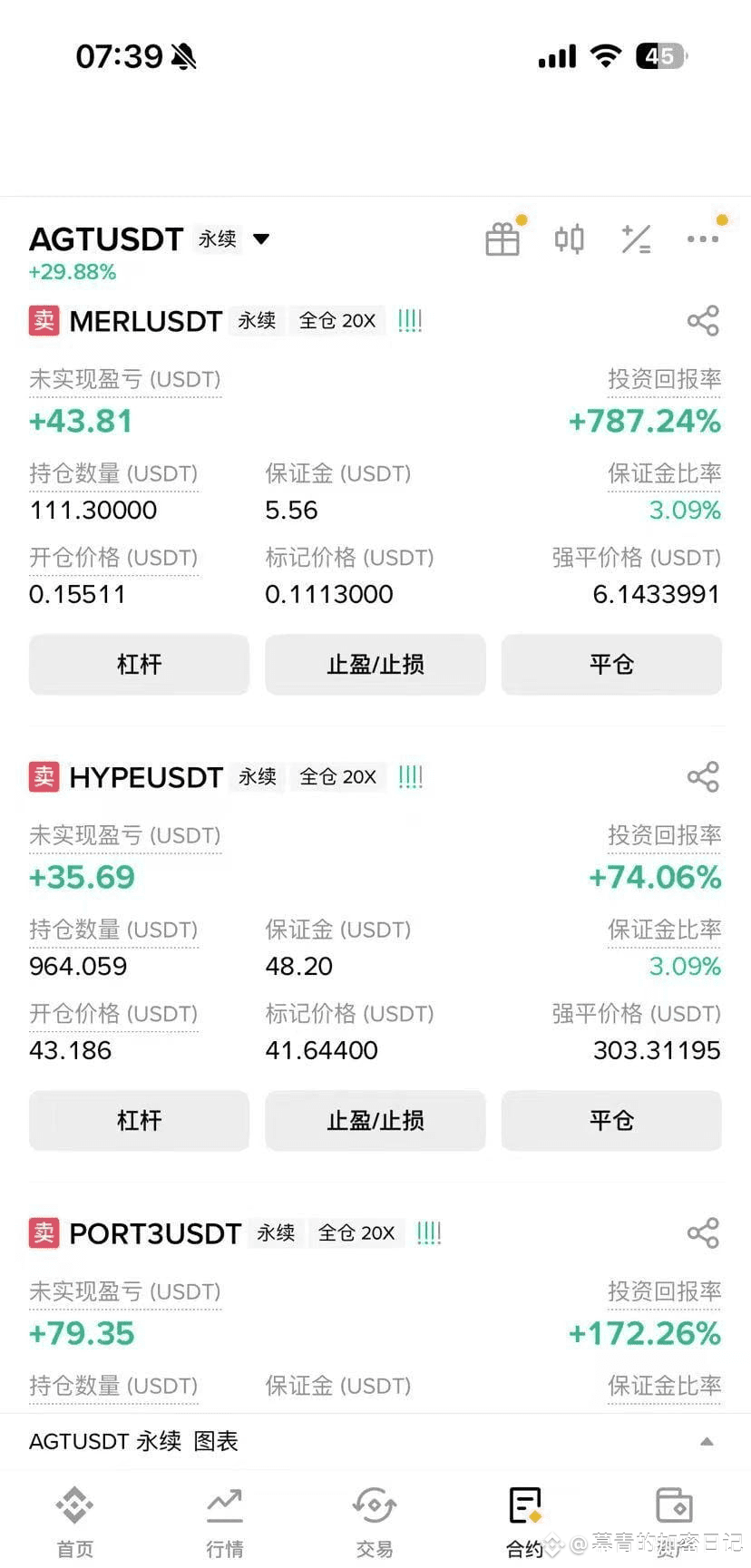Screen dimensions: 751x1568
Task: Close the HYPEUSDT position with 平仓
Action: pyautogui.click(x=611, y=1121)
